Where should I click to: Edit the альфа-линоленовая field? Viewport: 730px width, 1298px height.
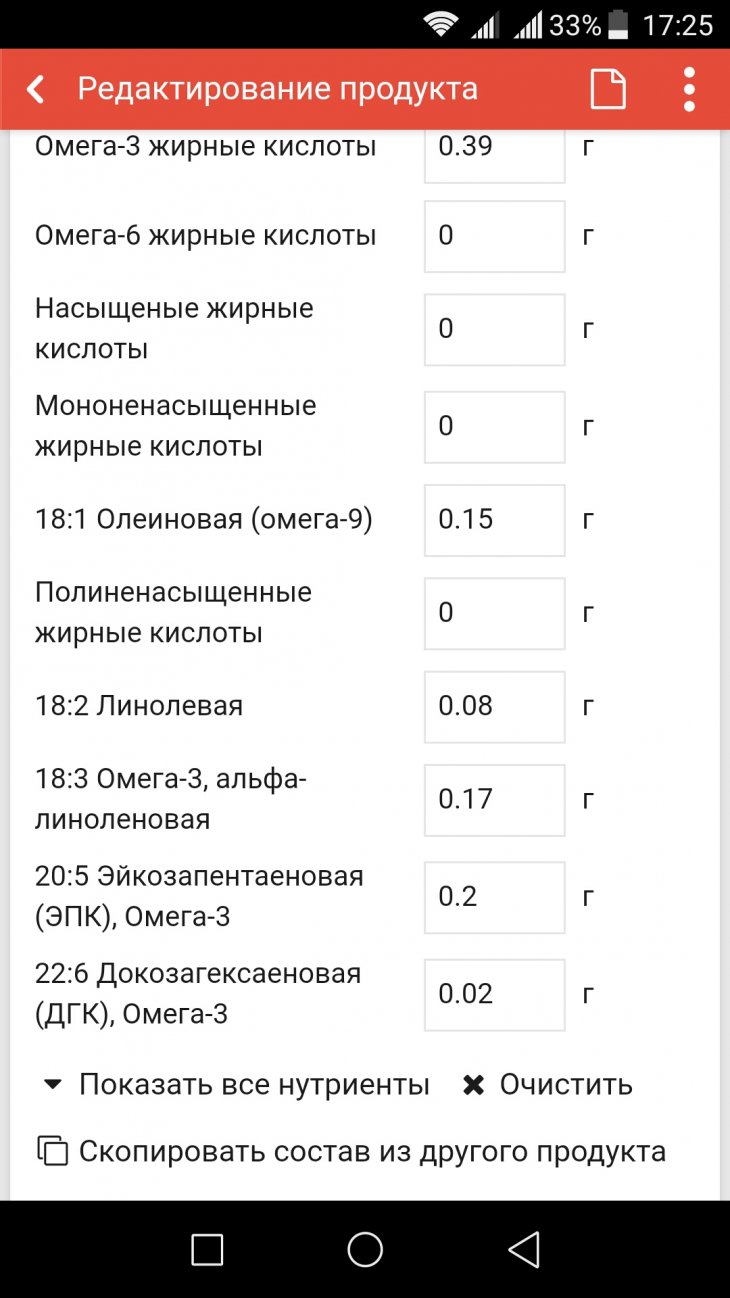[494, 799]
